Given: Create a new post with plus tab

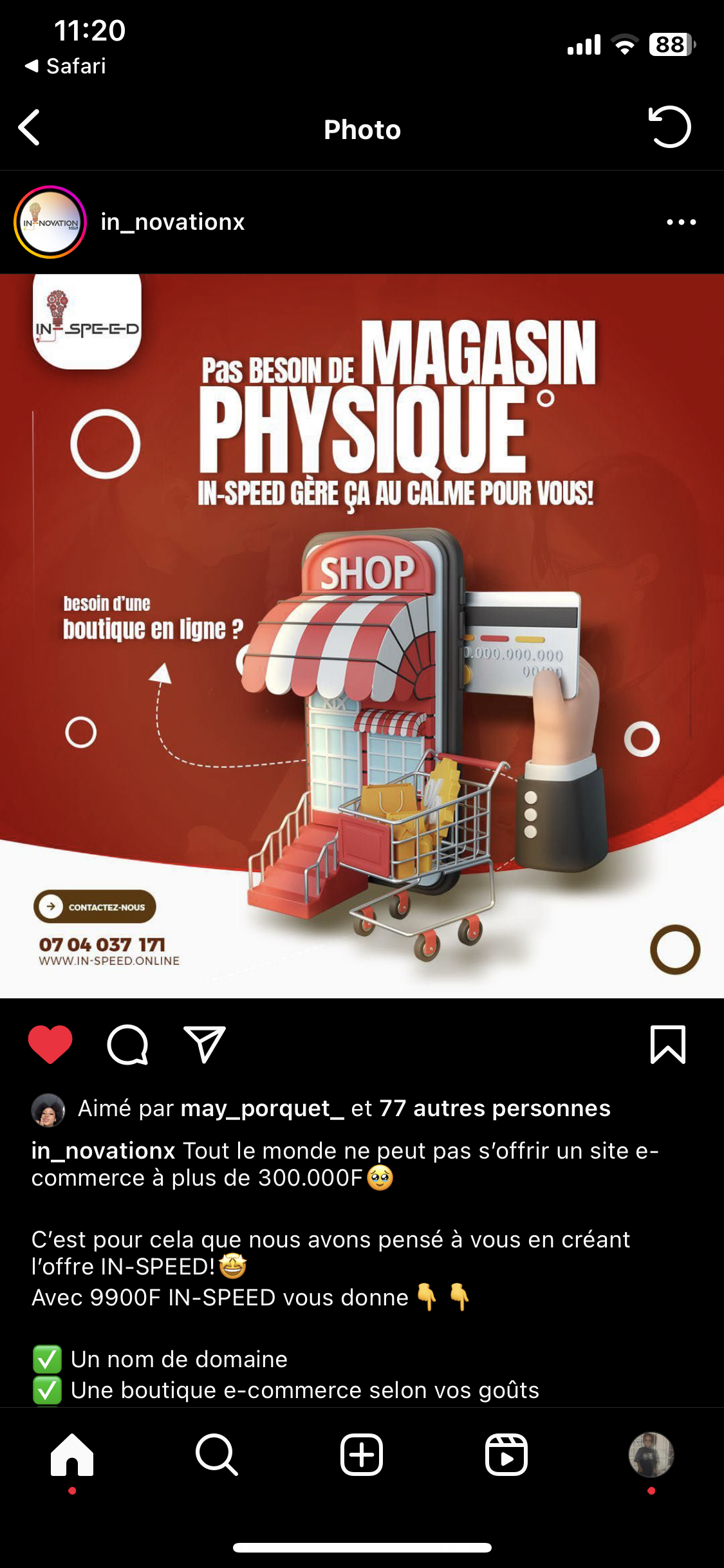Looking at the screenshot, I should [x=362, y=1454].
